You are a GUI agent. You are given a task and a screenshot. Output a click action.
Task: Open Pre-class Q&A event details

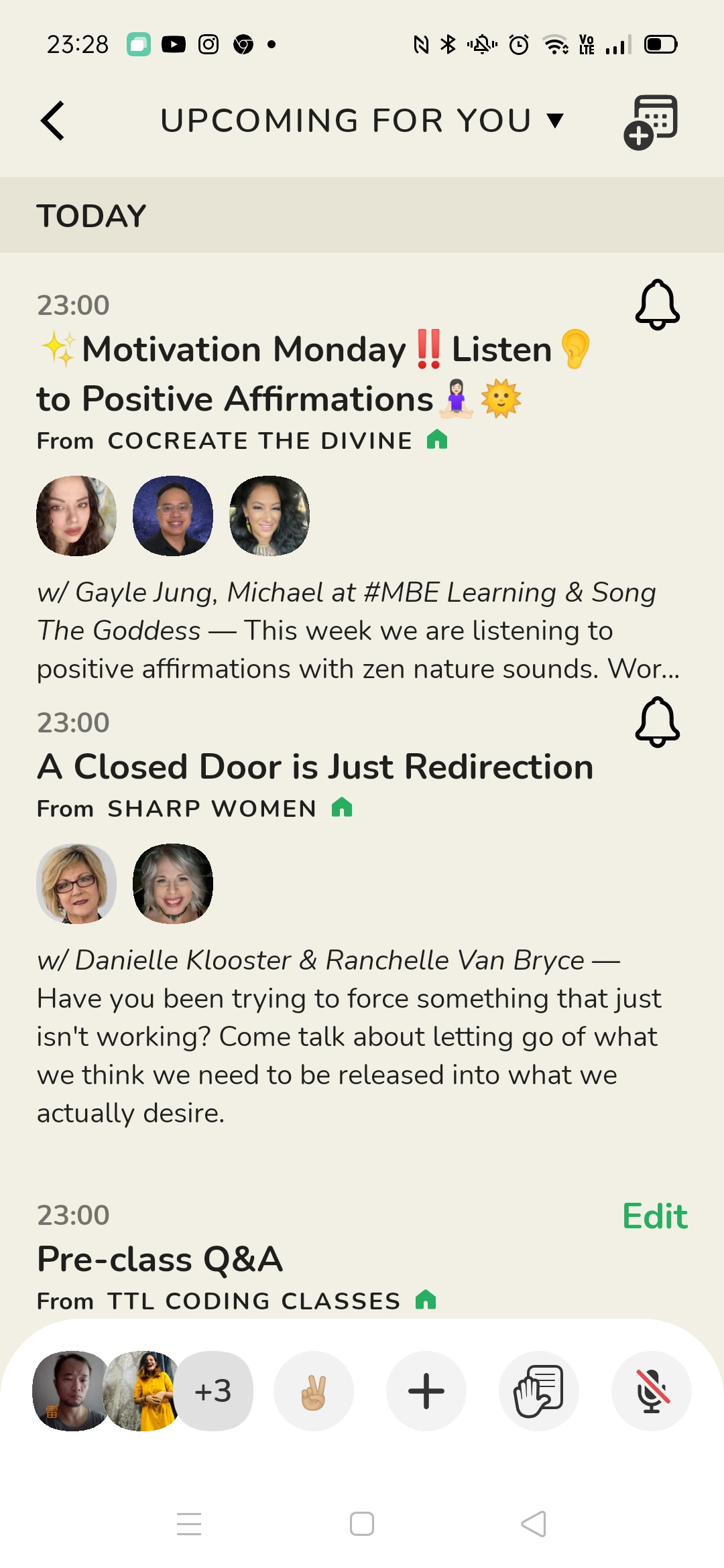(x=160, y=1258)
